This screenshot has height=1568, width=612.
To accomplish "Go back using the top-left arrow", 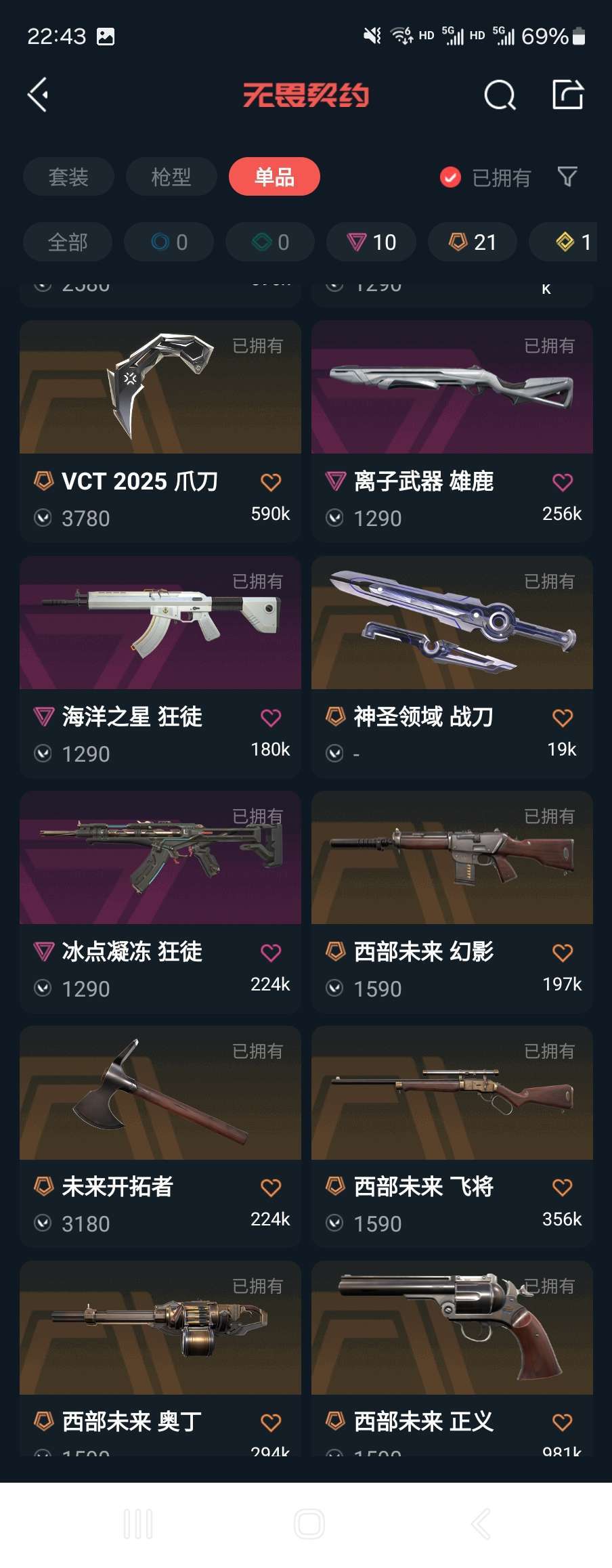I will click(x=39, y=95).
